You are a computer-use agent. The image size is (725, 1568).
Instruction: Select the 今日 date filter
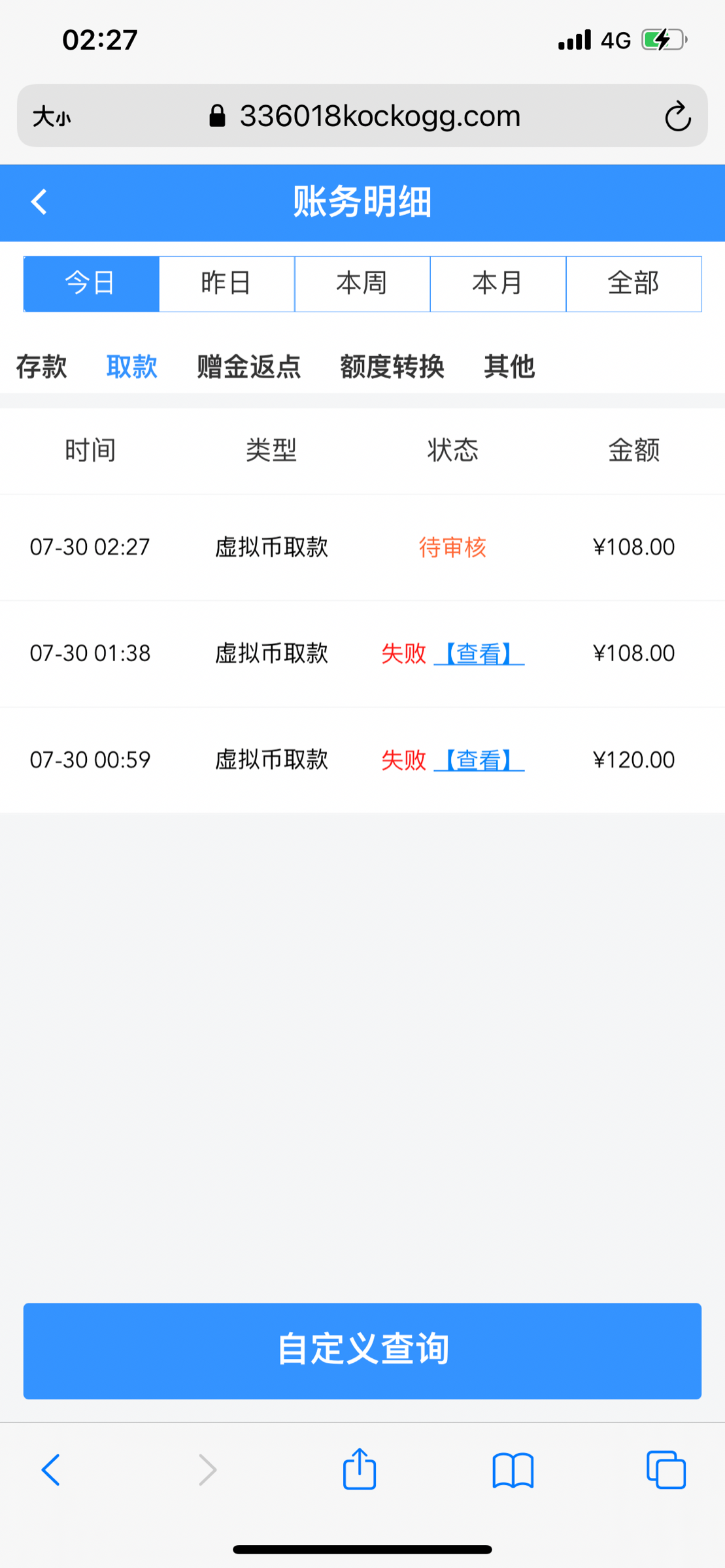point(92,284)
